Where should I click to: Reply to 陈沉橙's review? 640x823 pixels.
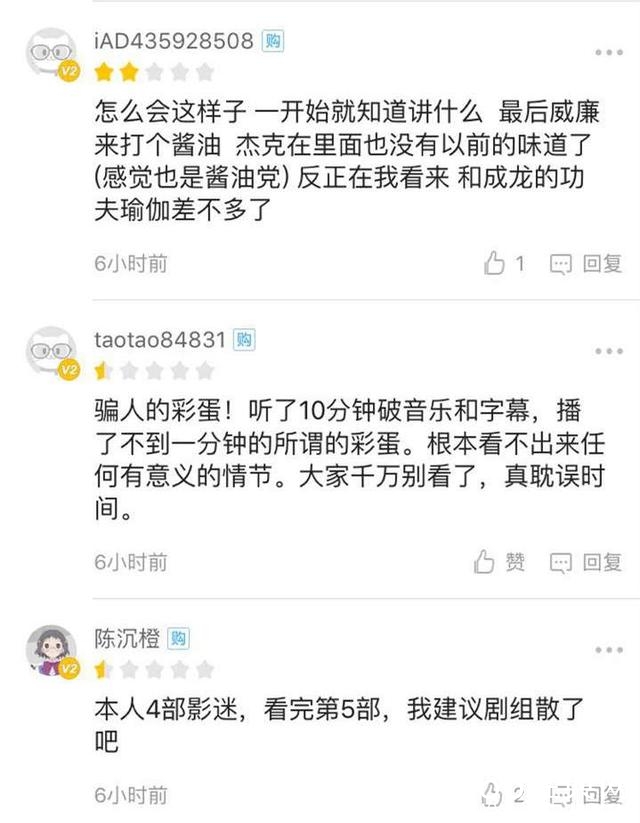pyautogui.click(x=587, y=796)
